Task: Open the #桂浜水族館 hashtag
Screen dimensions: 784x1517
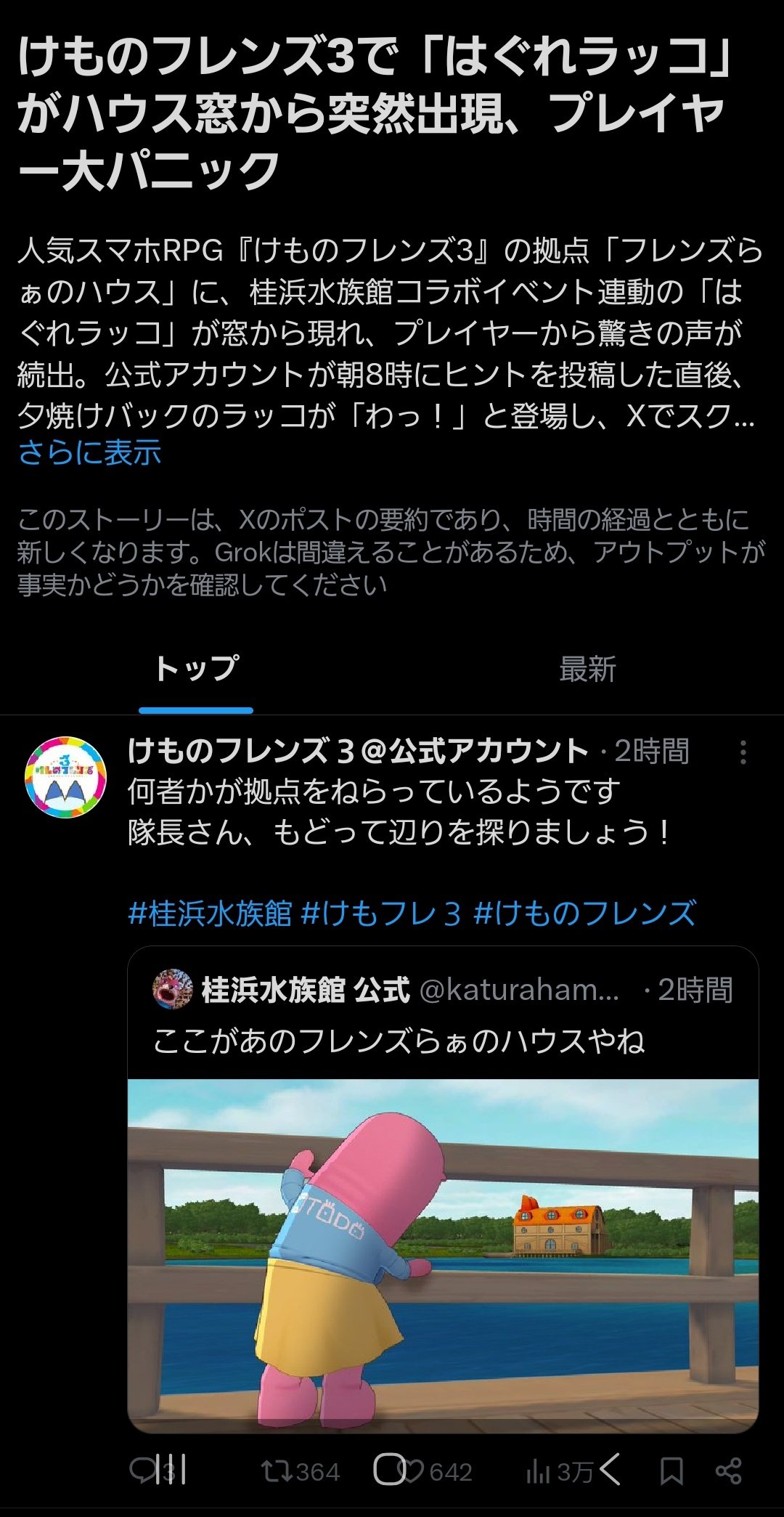Action: (210, 914)
